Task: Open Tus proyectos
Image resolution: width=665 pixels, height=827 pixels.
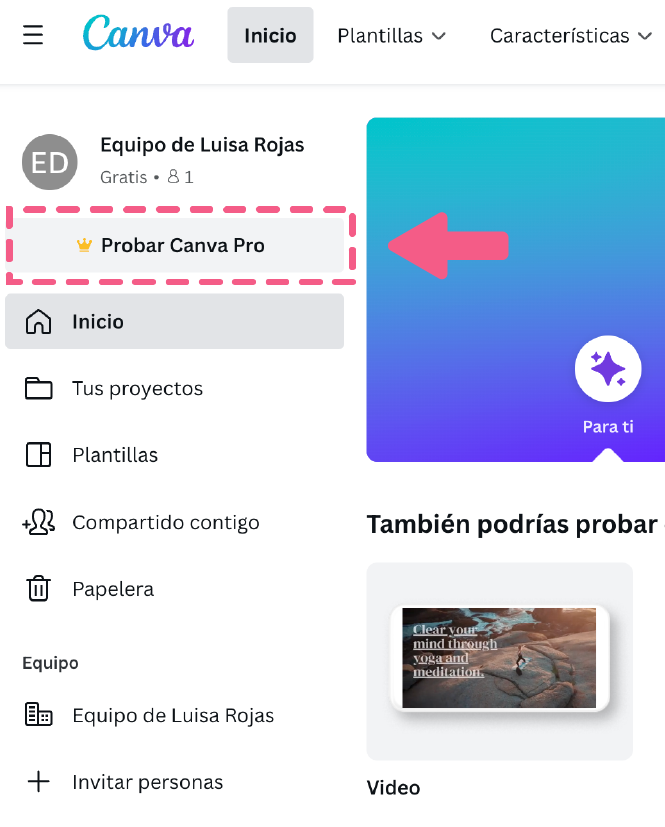Action: [137, 388]
